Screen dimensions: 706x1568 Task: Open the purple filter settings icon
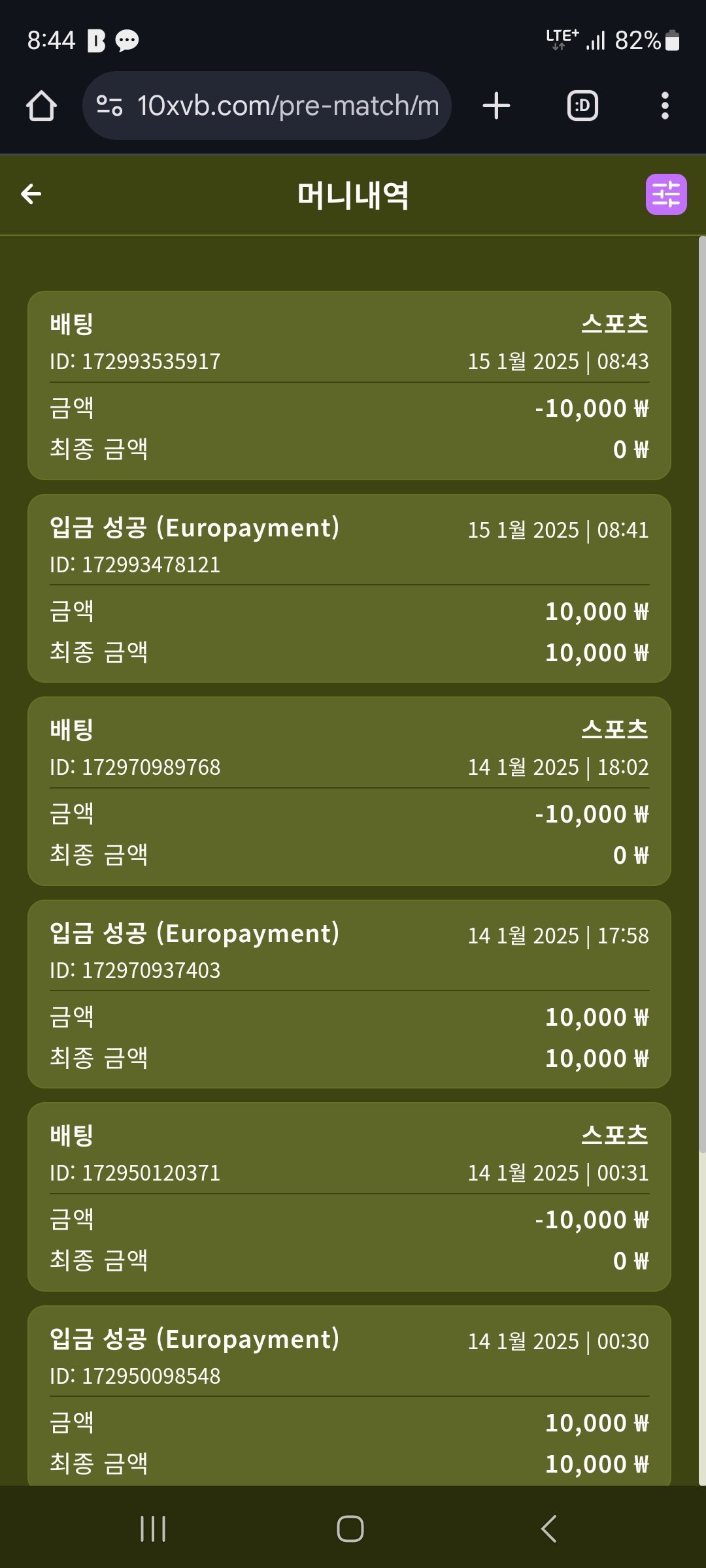tap(665, 194)
